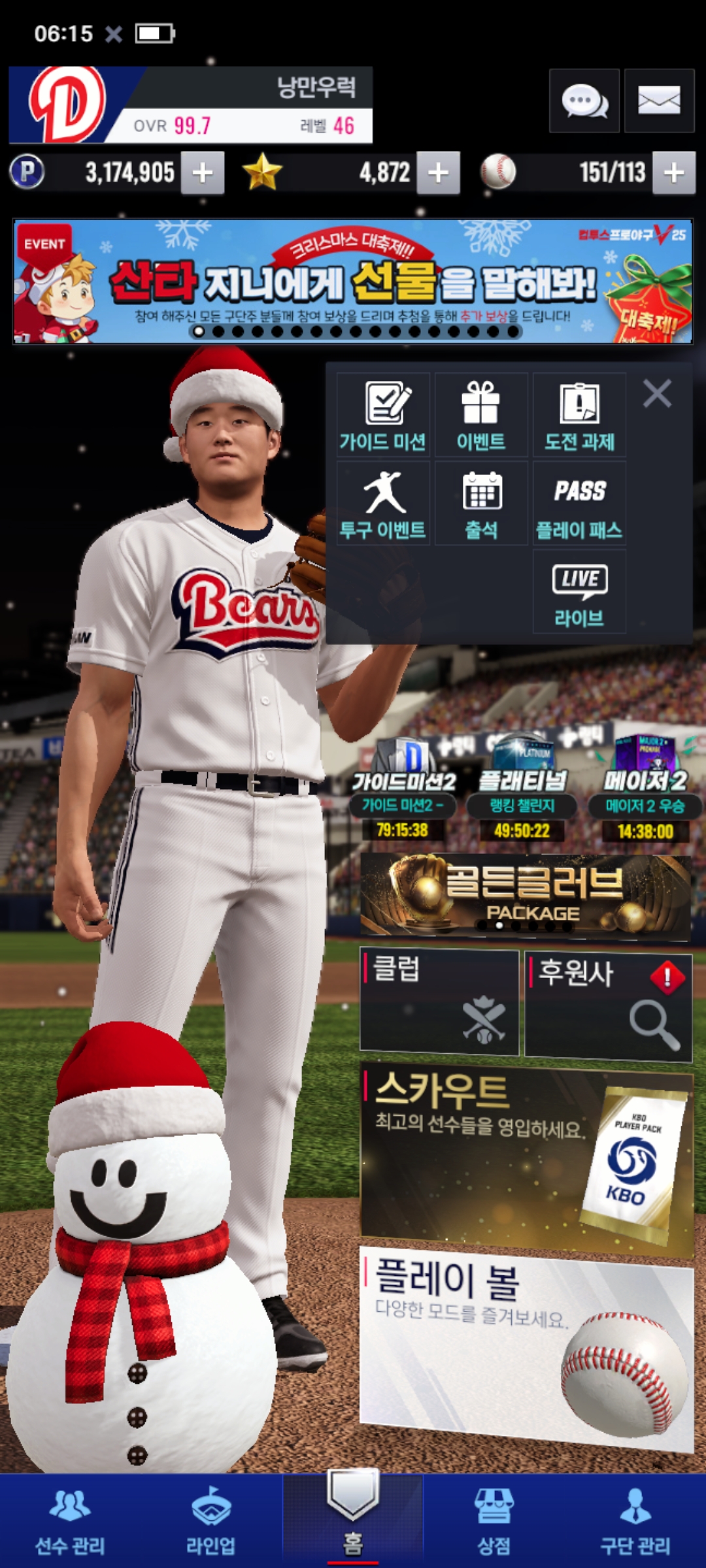Viewport: 706px width, 1568px height.
Task: Open the 후원사 sponsor card
Action: tap(608, 1004)
